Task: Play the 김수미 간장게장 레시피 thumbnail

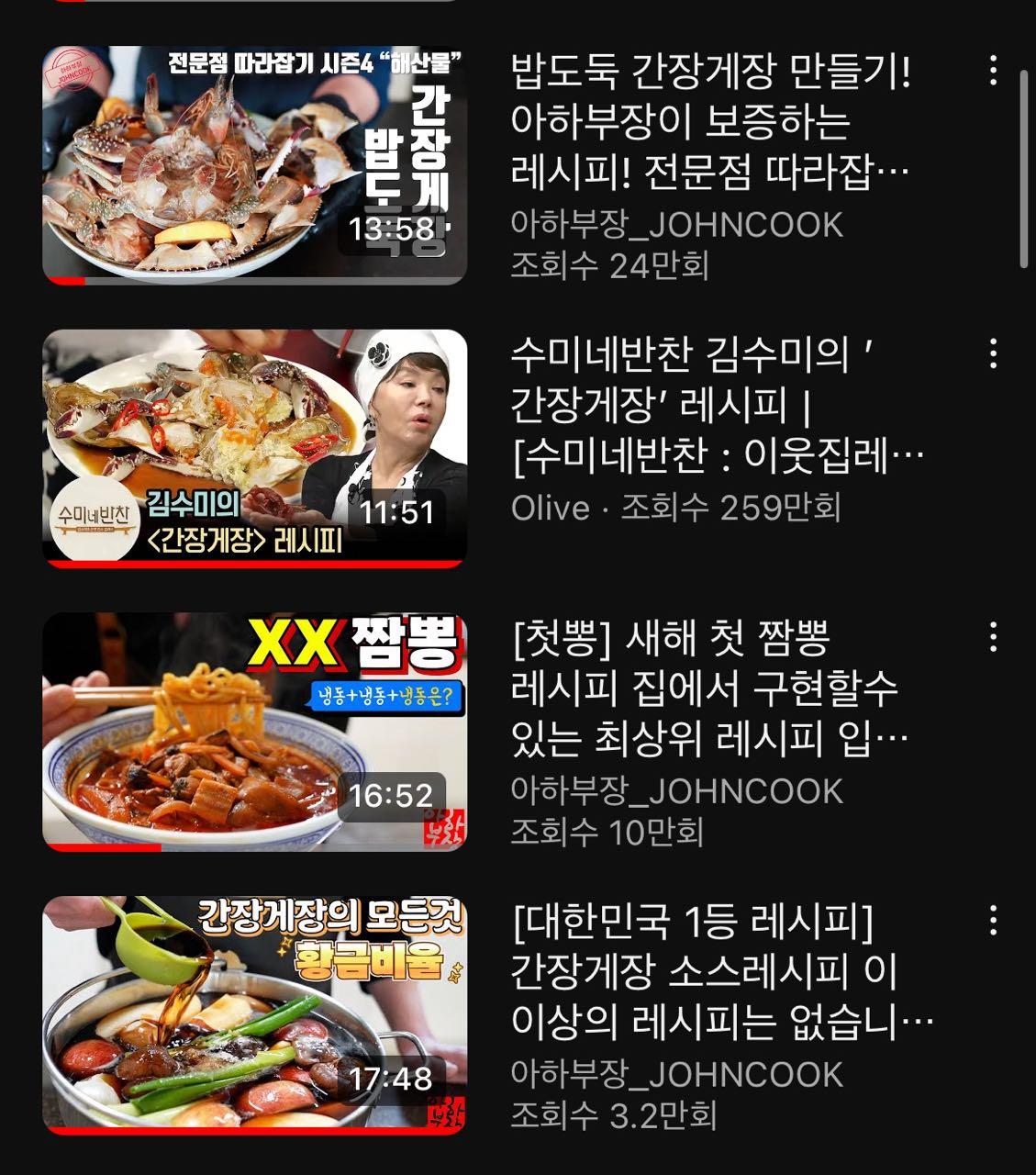Action: click(x=257, y=447)
